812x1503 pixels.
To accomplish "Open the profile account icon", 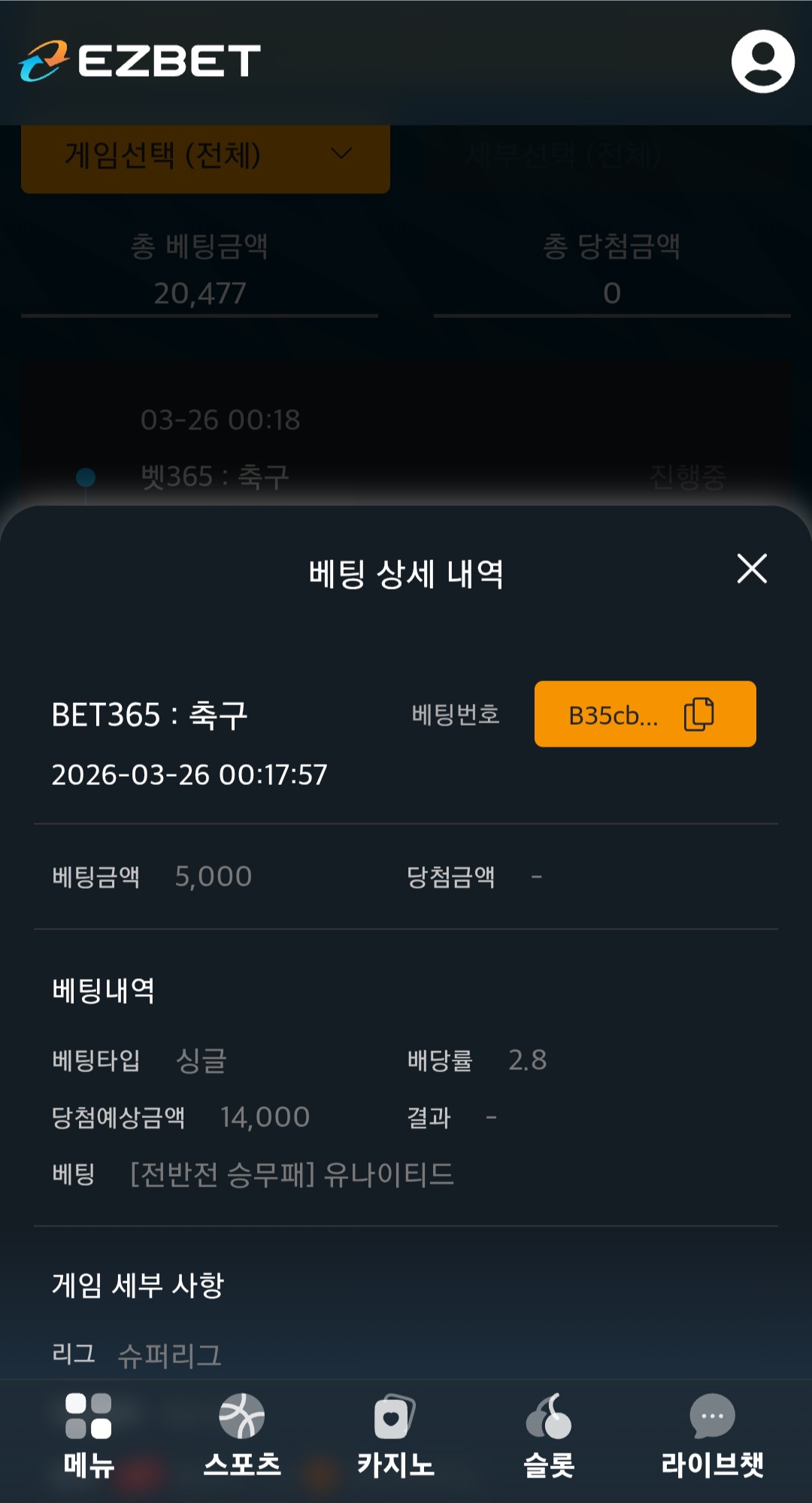I will [x=762, y=62].
